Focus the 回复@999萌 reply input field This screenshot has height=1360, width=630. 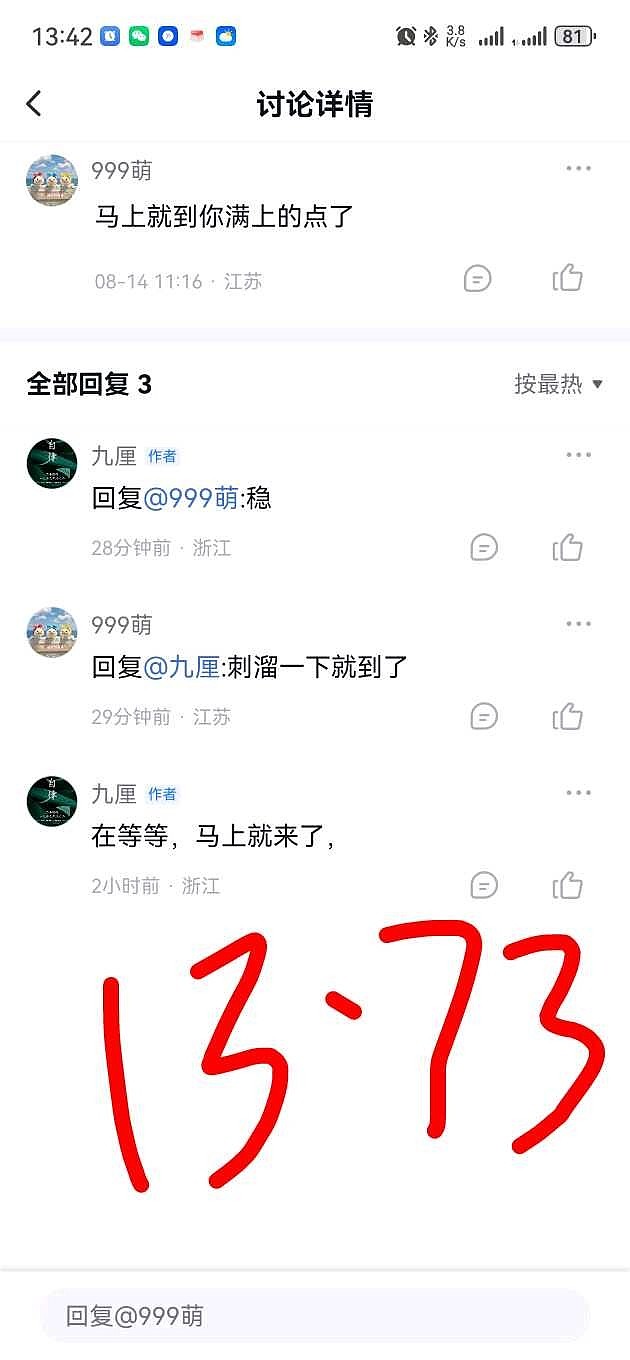click(x=315, y=1316)
